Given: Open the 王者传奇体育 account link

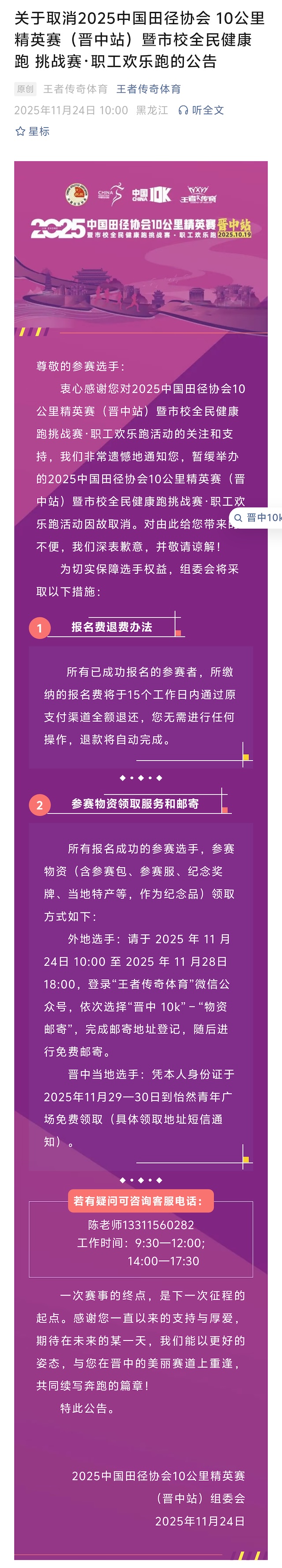Looking at the screenshot, I should pos(148,89).
